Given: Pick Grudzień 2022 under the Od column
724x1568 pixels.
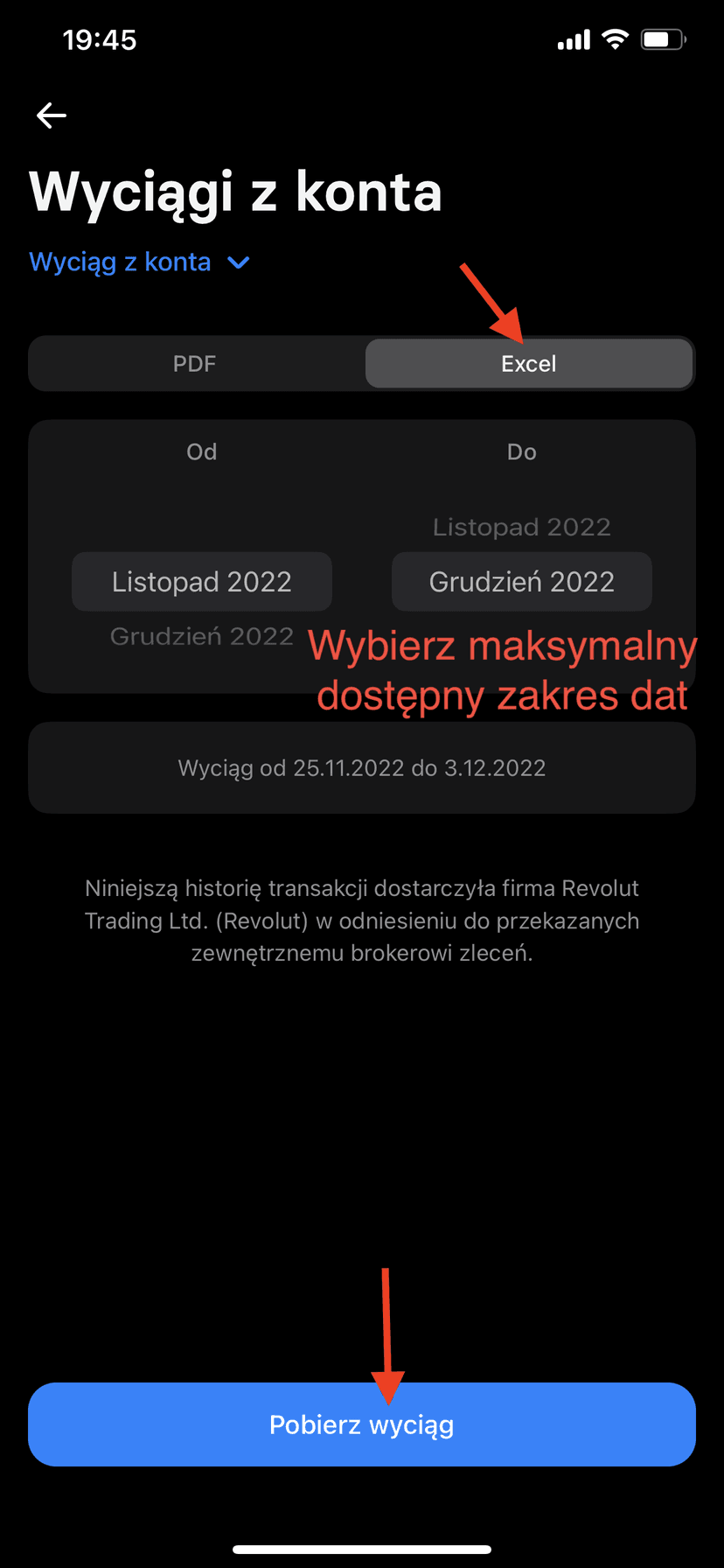Looking at the screenshot, I should click(201, 636).
